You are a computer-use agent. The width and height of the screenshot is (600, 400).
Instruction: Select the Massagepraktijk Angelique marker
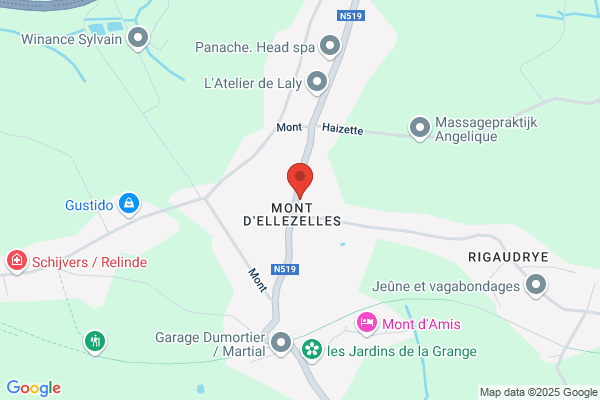point(420,129)
